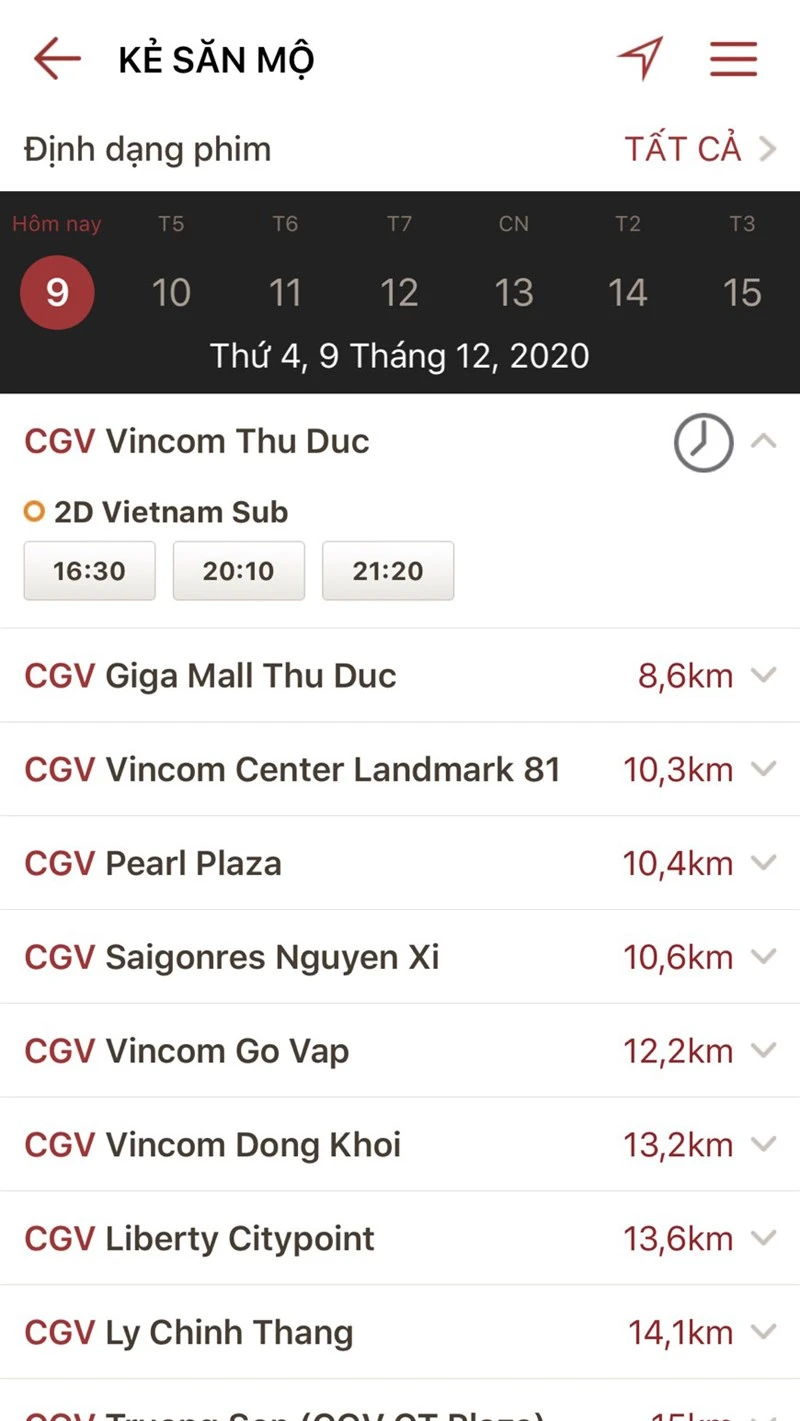Select date 9 in the calendar strip
Viewport: 800px width, 1421px height.
pyautogui.click(x=57, y=292)
